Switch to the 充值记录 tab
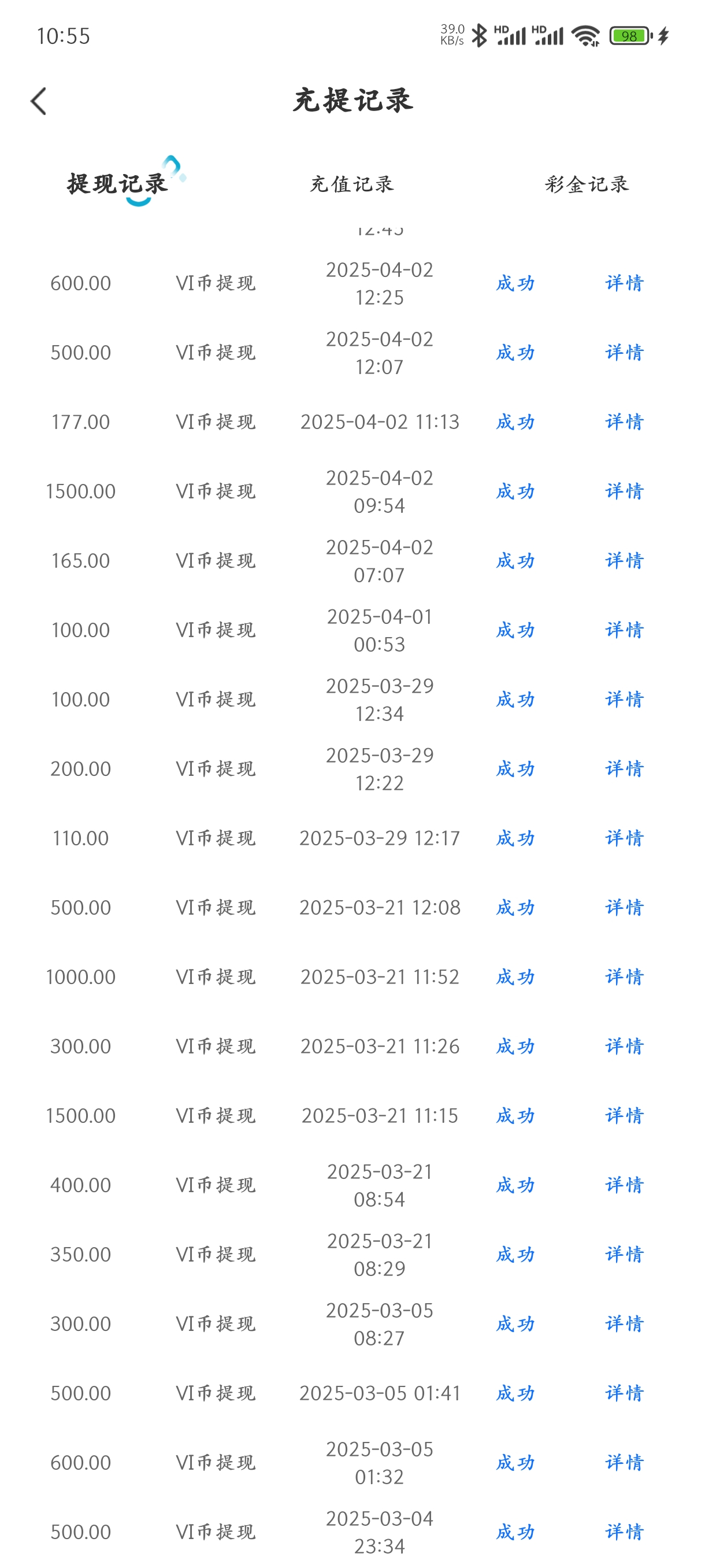 (352, 184)
